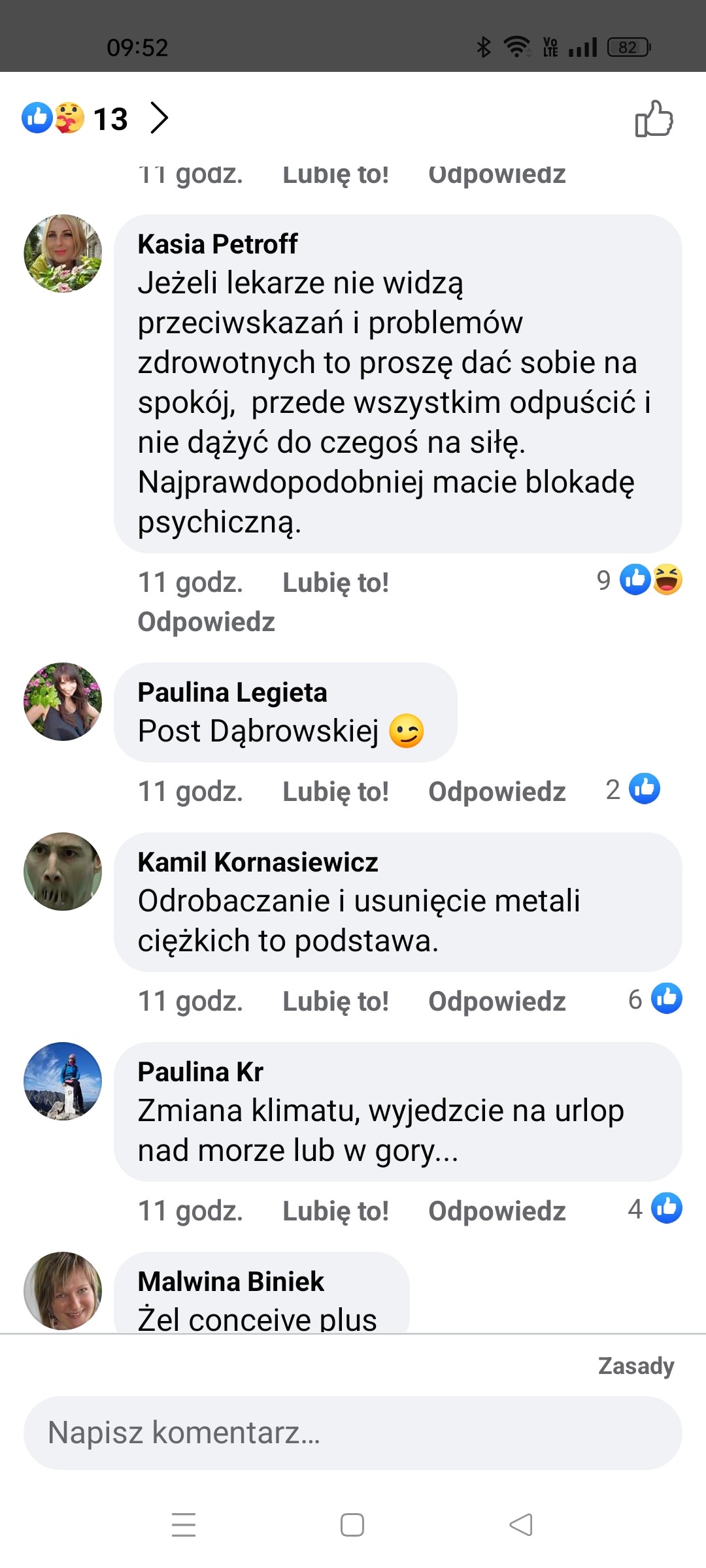Screen dimensions: 706x1568
Task: Like the post with thumbs-up icon
Action: [x=654, y=118]
